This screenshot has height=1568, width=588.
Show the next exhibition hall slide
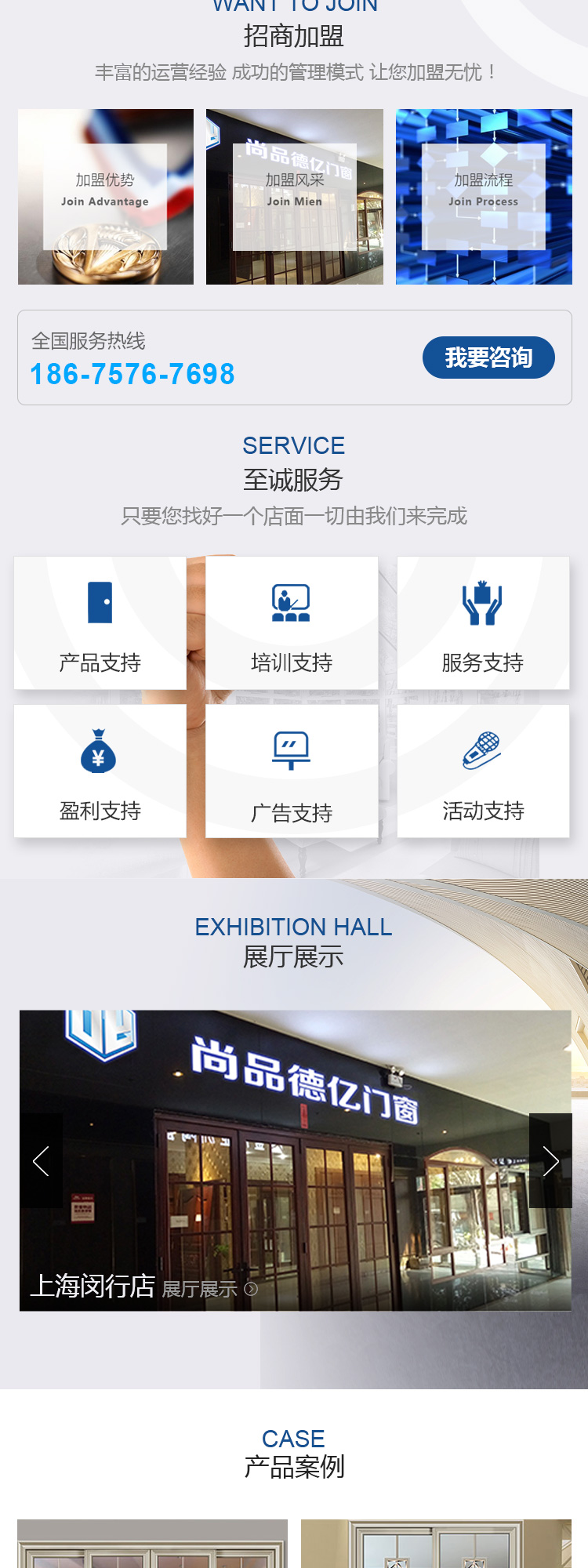click(550, 1160)
